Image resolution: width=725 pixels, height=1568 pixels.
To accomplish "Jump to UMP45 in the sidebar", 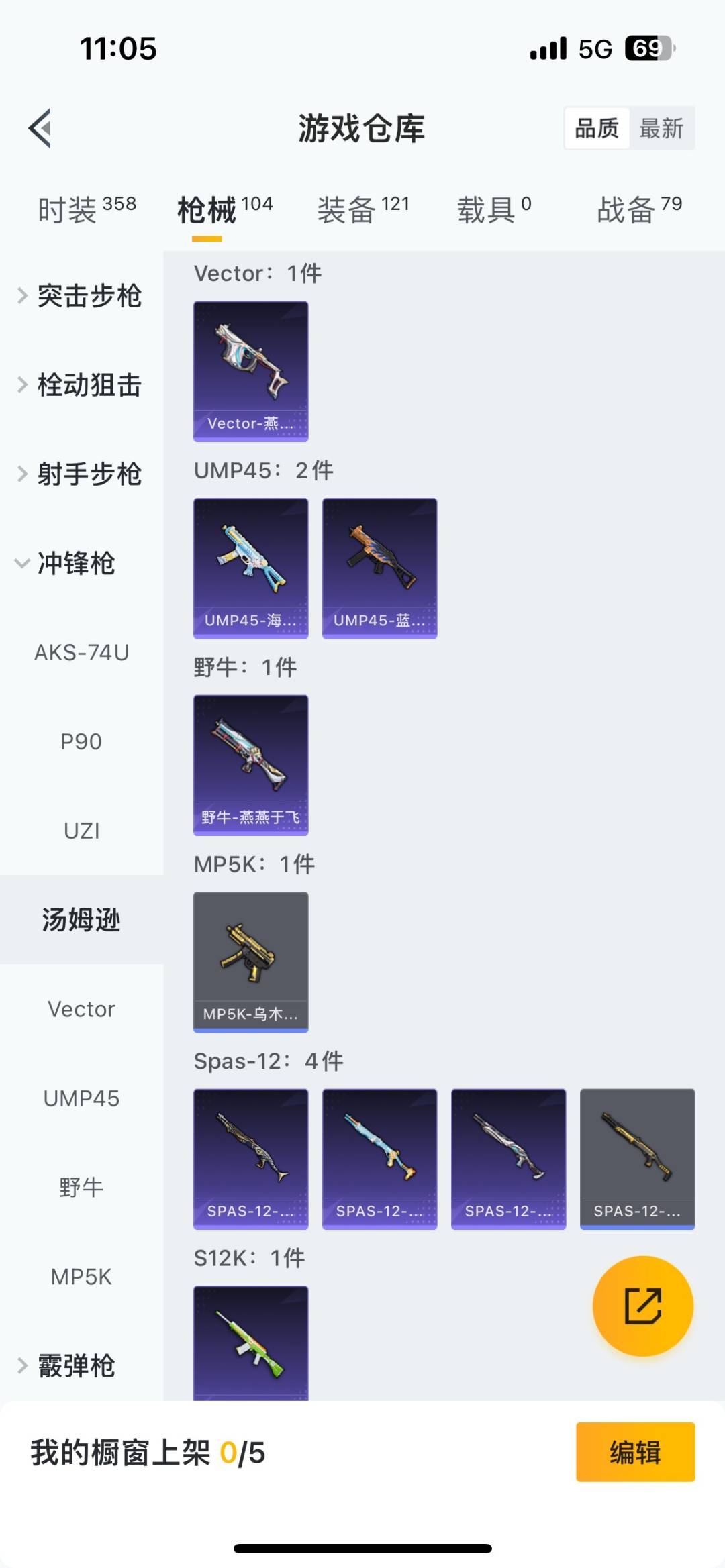I will (81, 1098).
